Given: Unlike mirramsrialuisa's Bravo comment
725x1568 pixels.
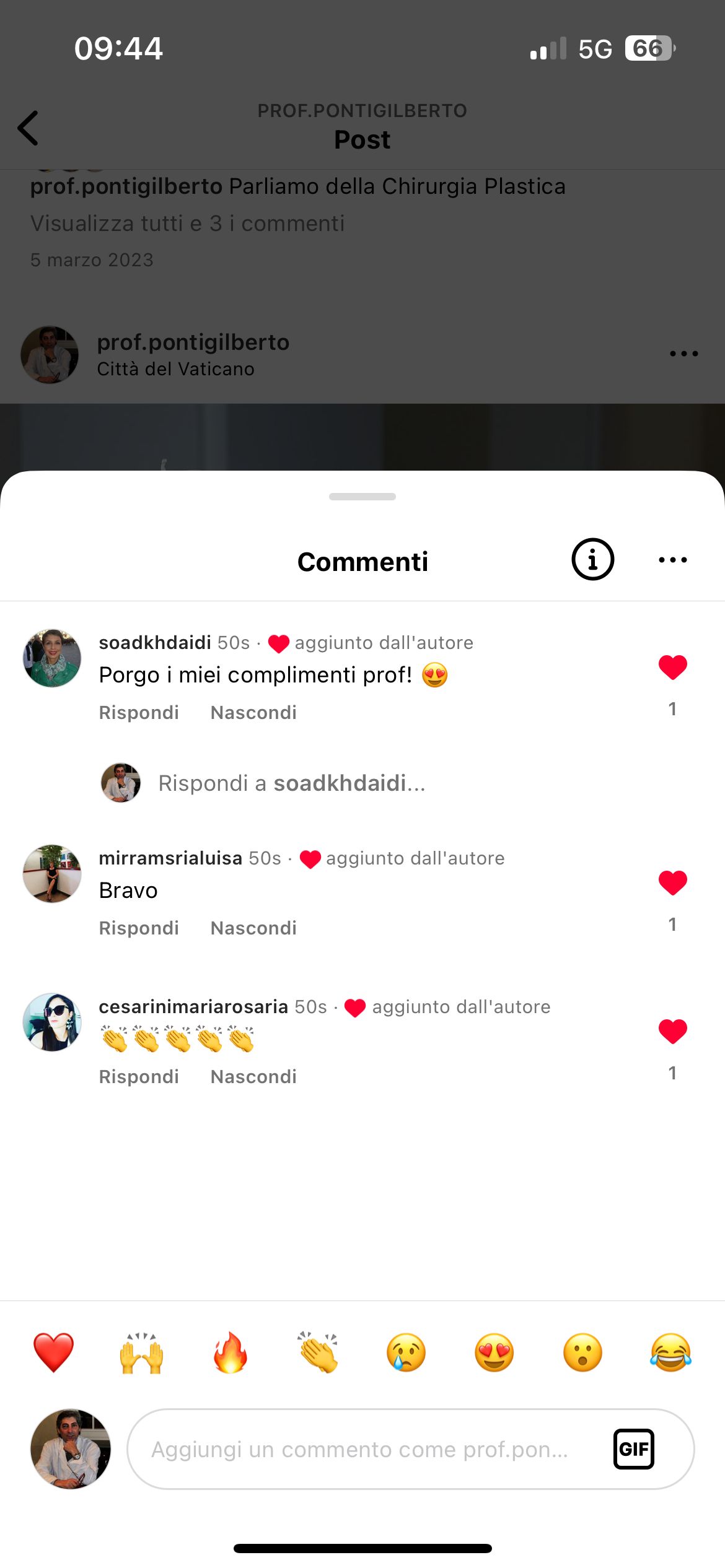Looking at the screenshot, I should click(672, 883).
